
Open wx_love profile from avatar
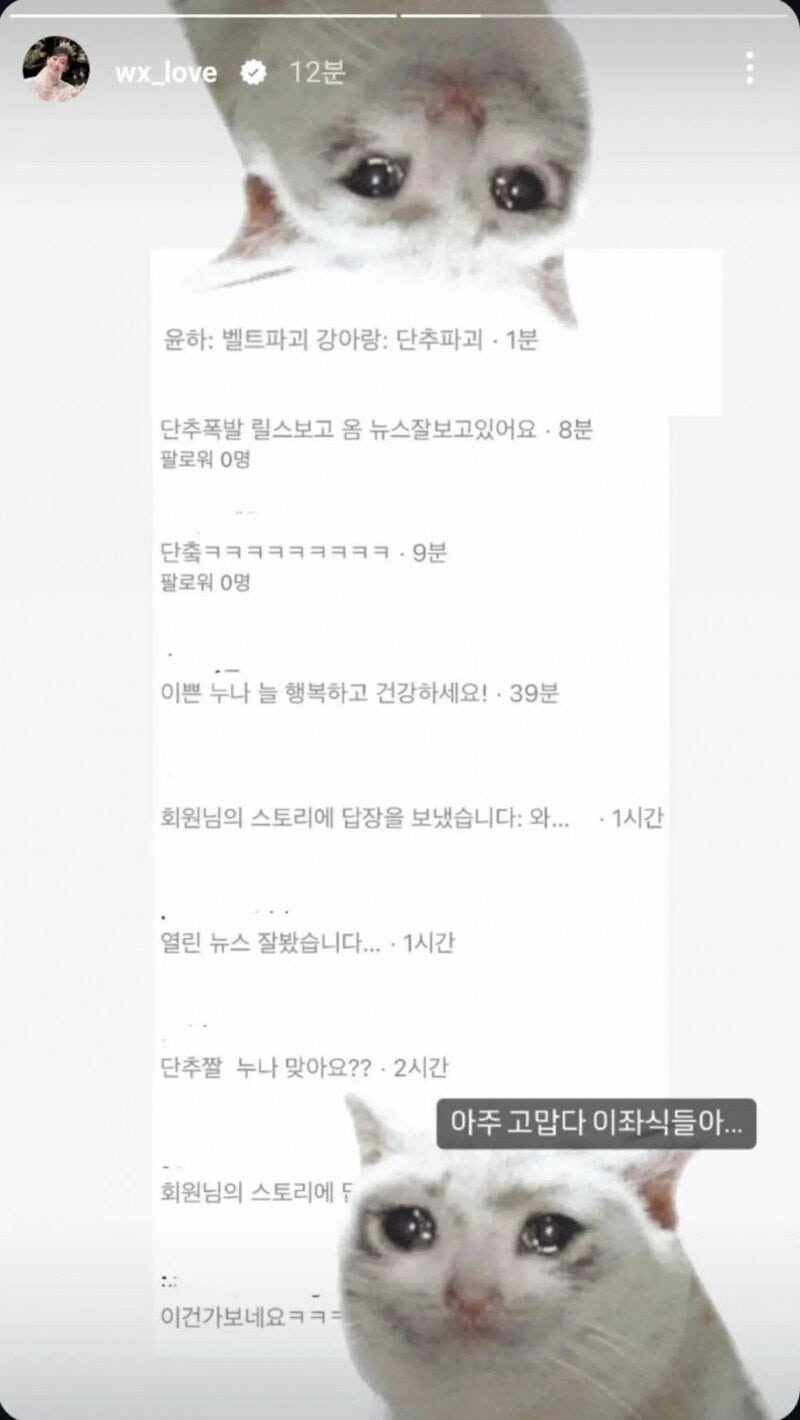pyautogui.click(x=56, y=69)
